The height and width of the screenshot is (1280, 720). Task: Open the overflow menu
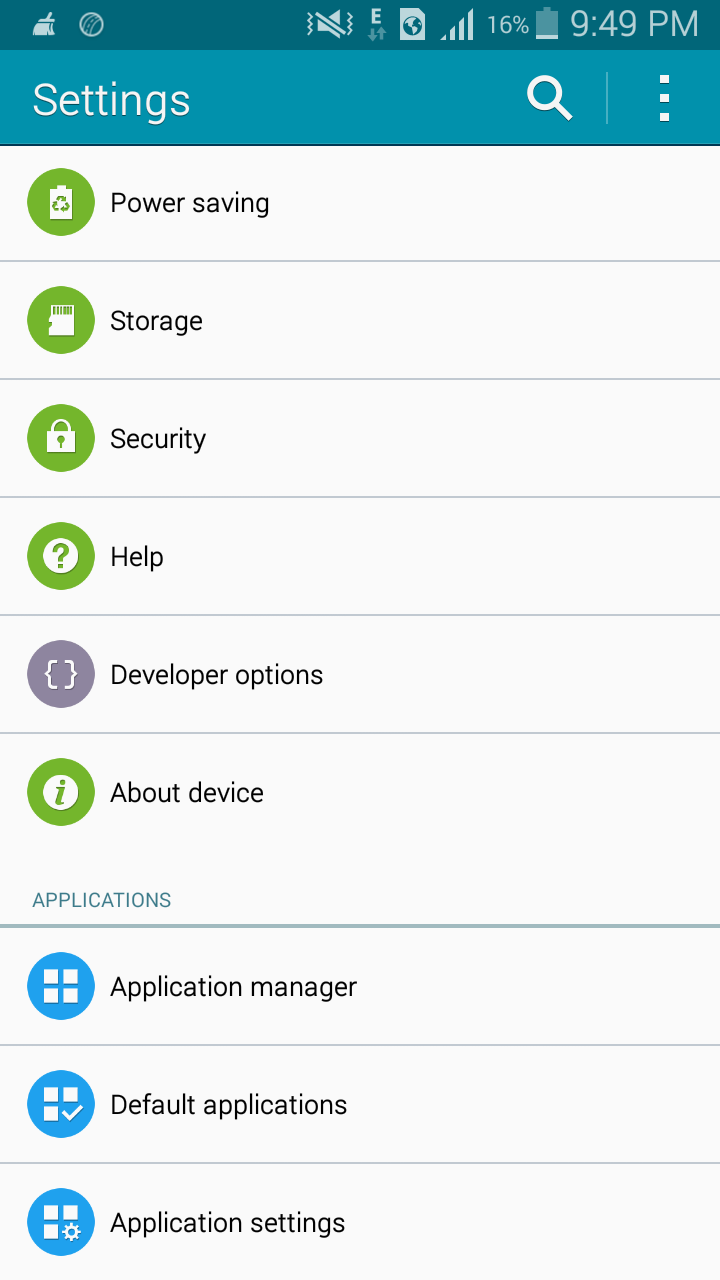tap(664, 99)
